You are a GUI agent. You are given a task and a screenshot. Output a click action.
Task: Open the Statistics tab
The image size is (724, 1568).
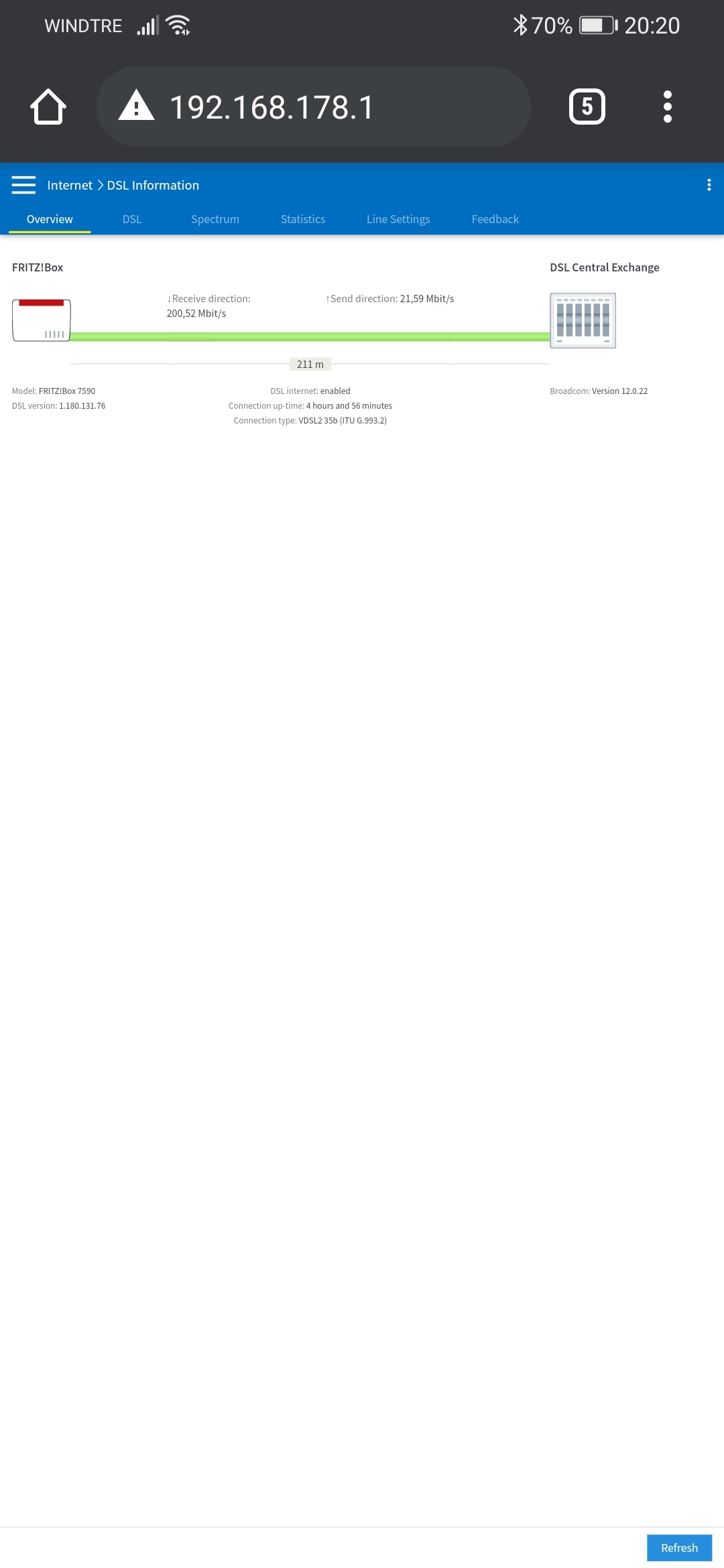(303, 219)
